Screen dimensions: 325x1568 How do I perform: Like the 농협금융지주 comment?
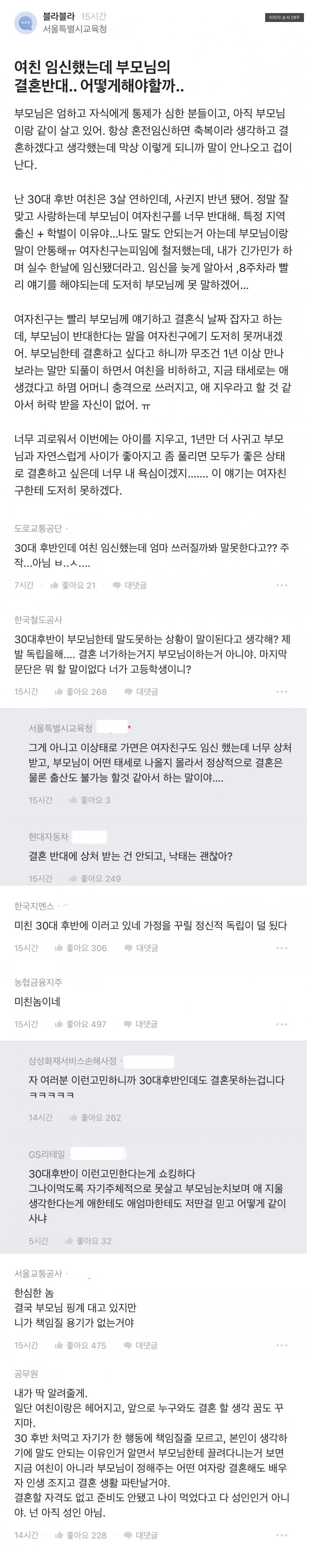pos(80,1024)
